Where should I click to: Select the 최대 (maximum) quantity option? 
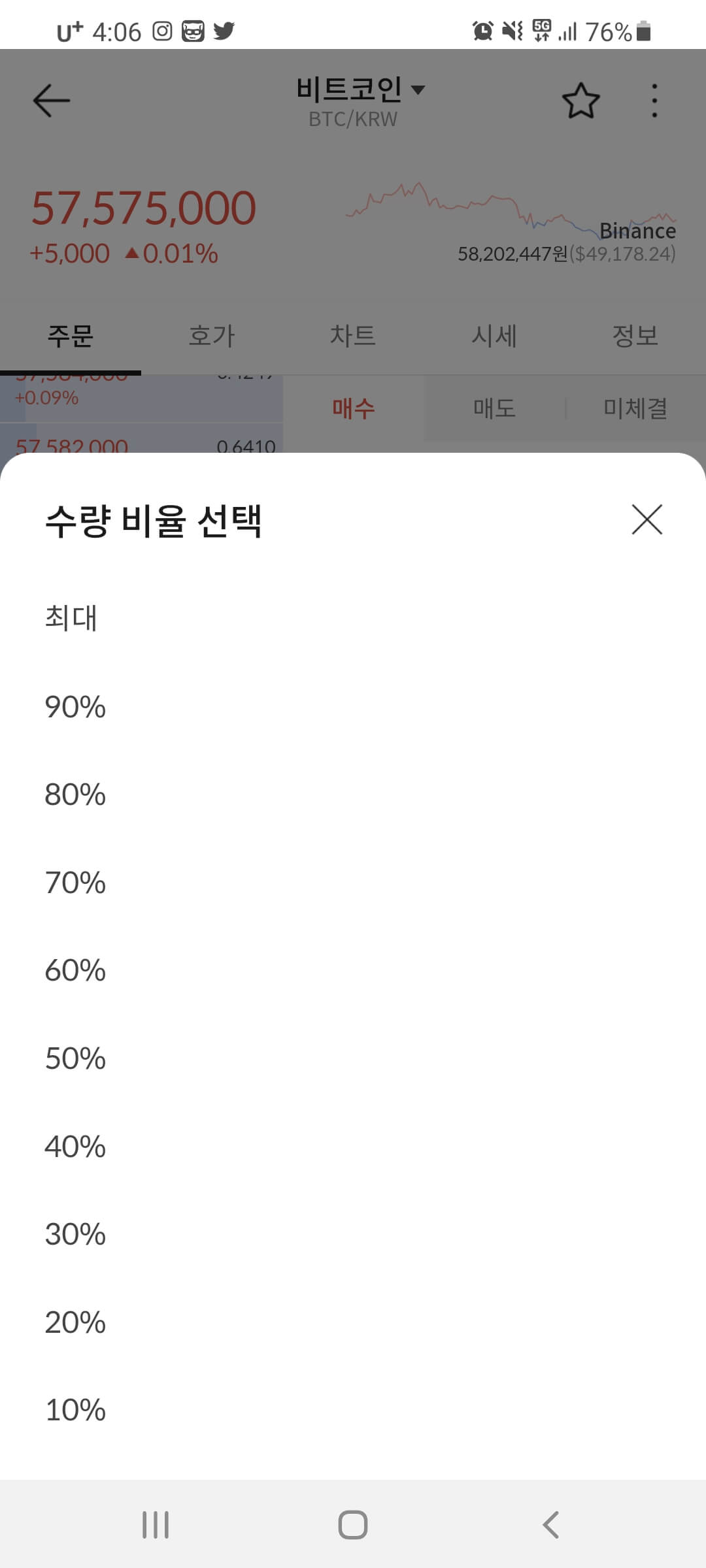click(70, 617)
